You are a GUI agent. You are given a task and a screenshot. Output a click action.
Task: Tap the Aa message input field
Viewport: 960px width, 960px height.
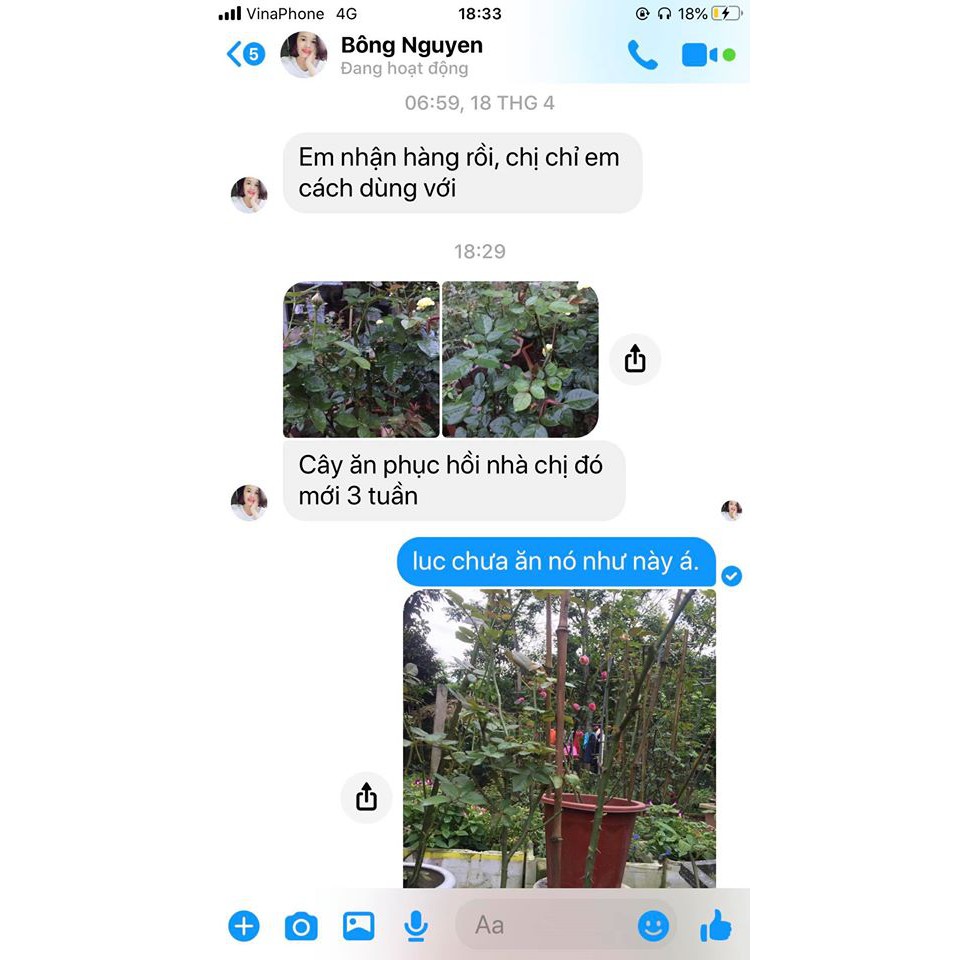(545, 925)
